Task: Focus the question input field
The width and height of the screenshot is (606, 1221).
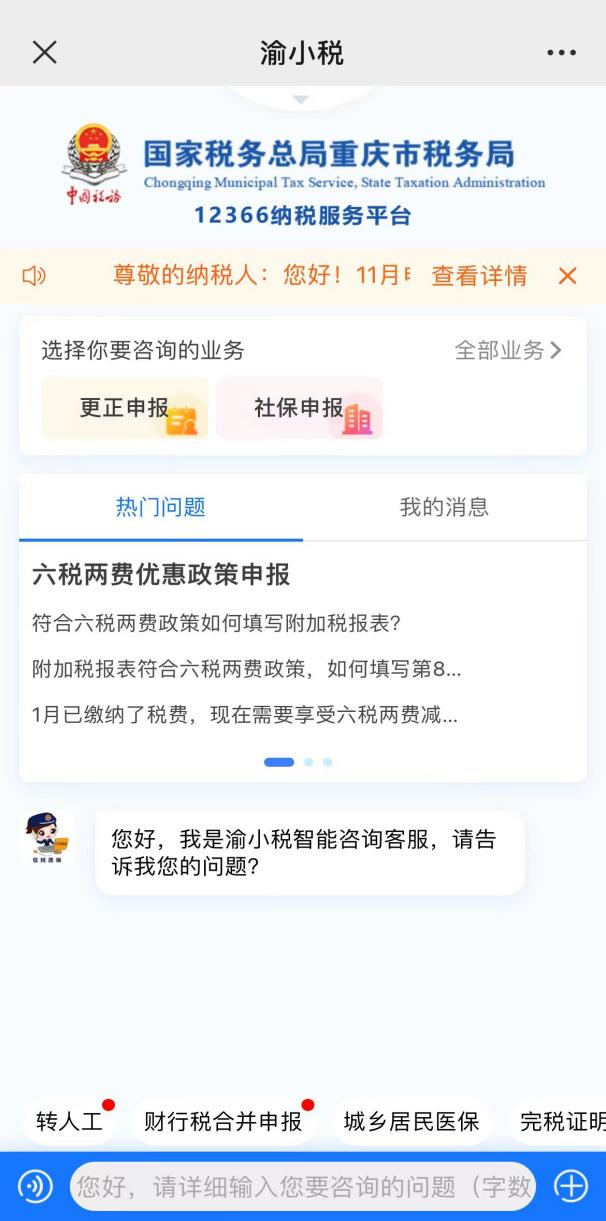Action: pyautogui.click(x=303, y=1187)
